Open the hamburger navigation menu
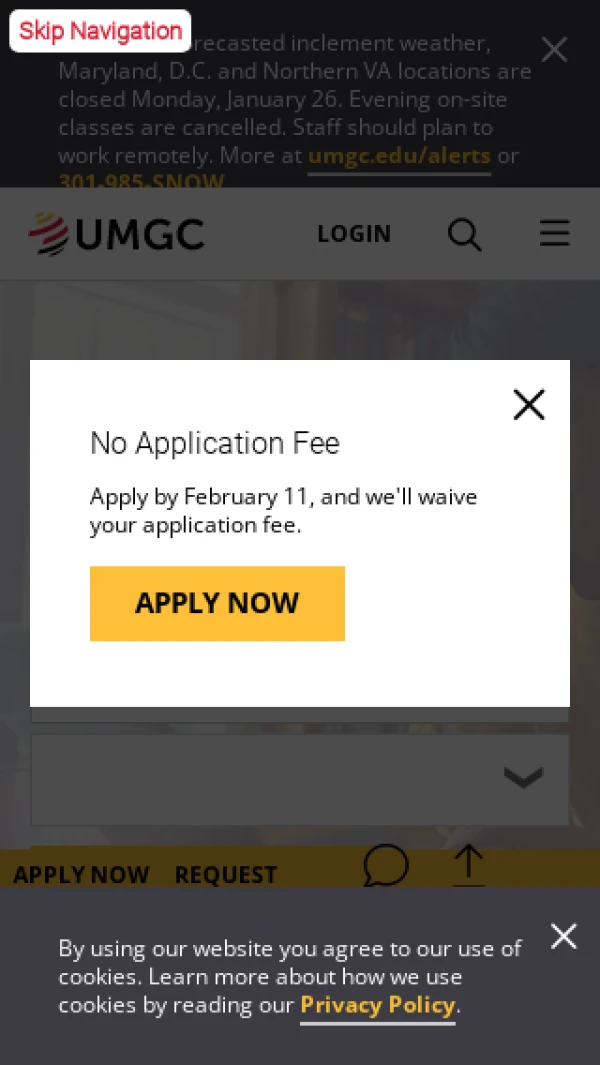600x1065 pixels. pyautogui.click(x=554, y=233)
